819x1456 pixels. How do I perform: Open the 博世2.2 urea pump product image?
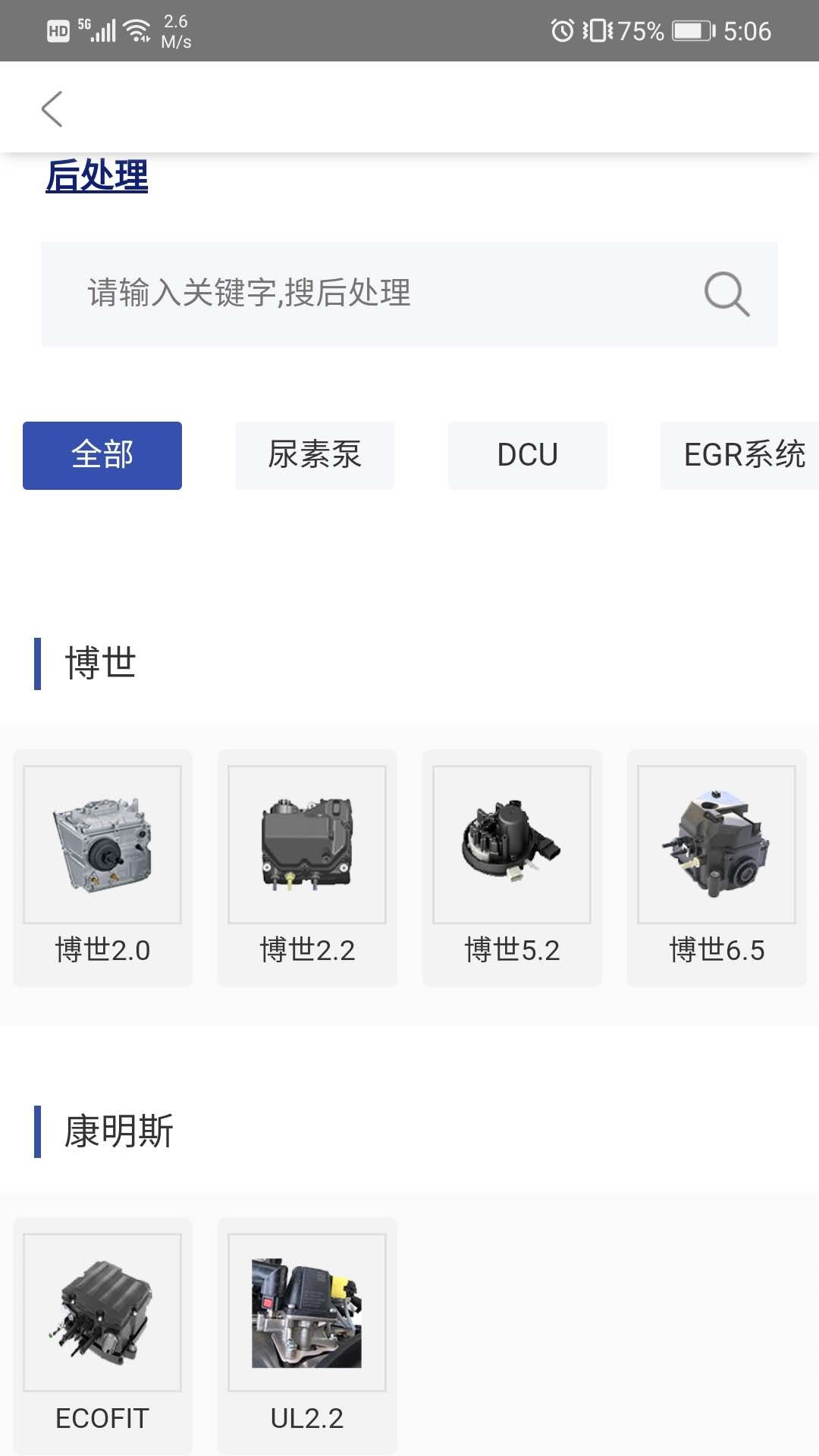point(308,846)
